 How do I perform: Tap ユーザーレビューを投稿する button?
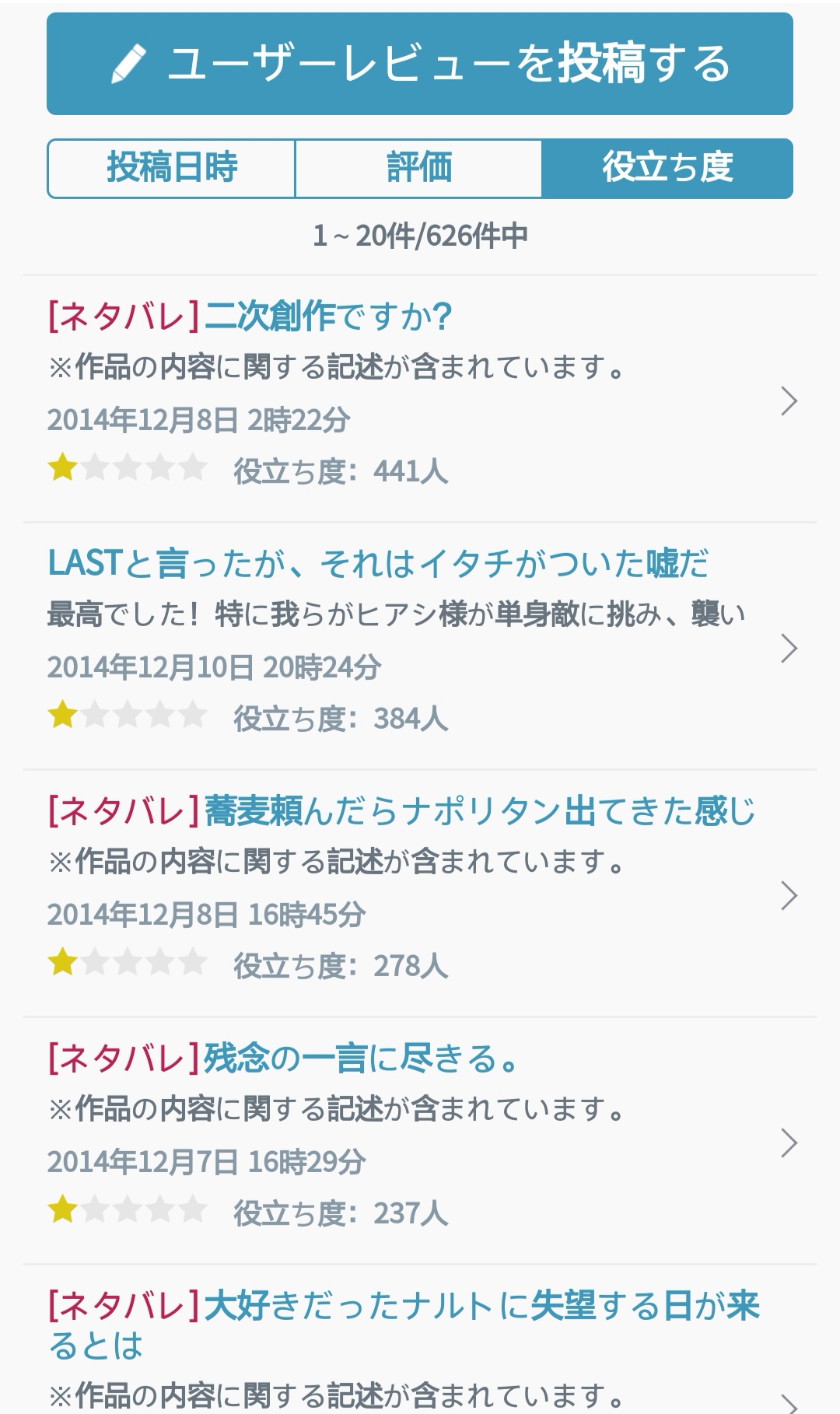tap(420, 64)
